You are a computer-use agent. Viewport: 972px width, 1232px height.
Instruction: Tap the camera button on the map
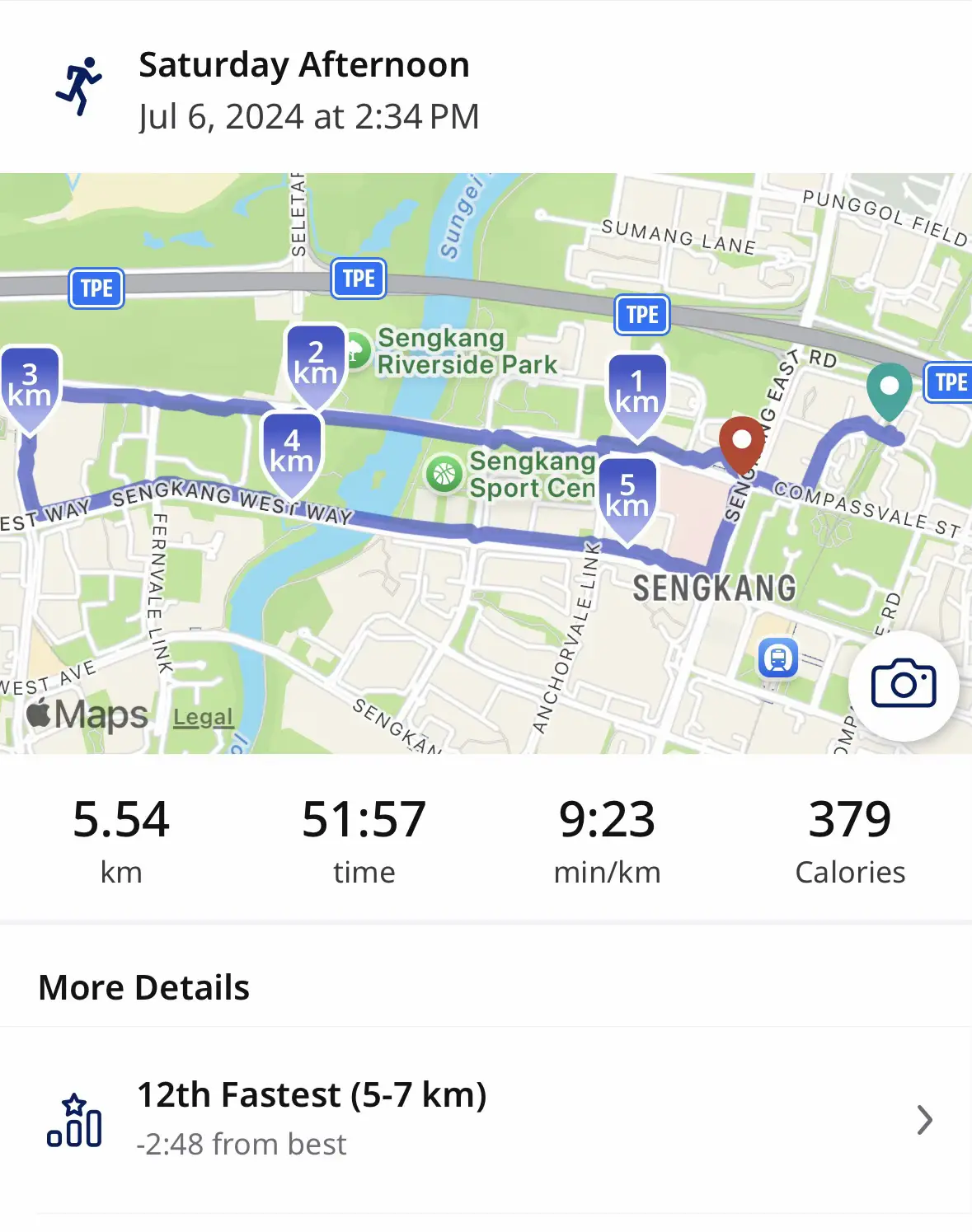[904, 685]
